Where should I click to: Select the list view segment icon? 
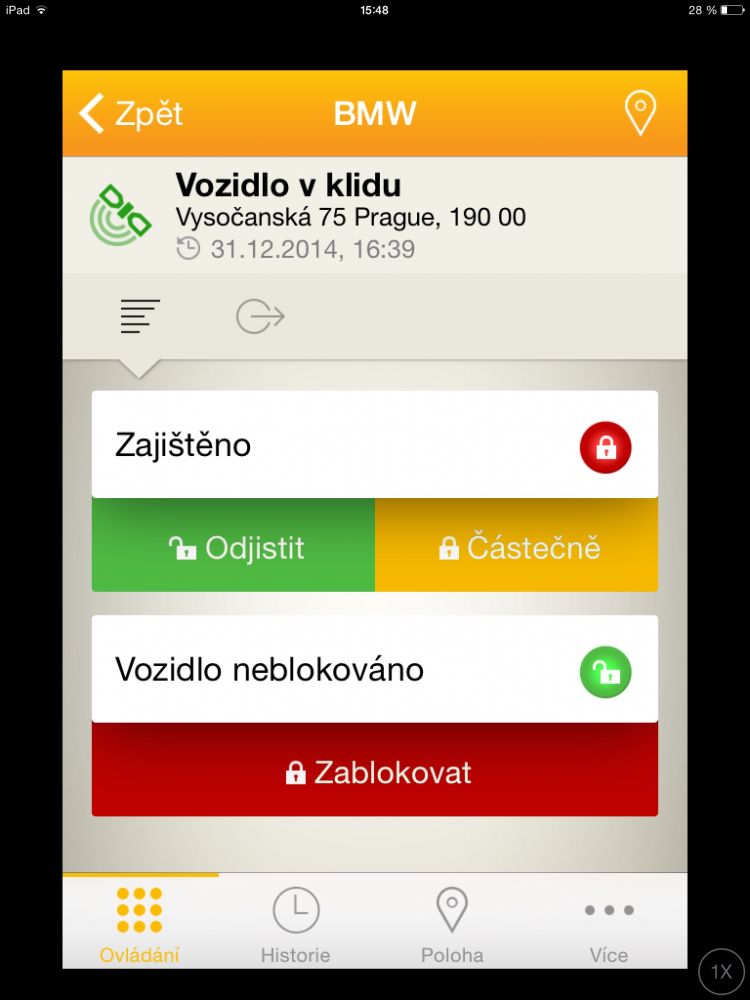[x=140, y=317]
